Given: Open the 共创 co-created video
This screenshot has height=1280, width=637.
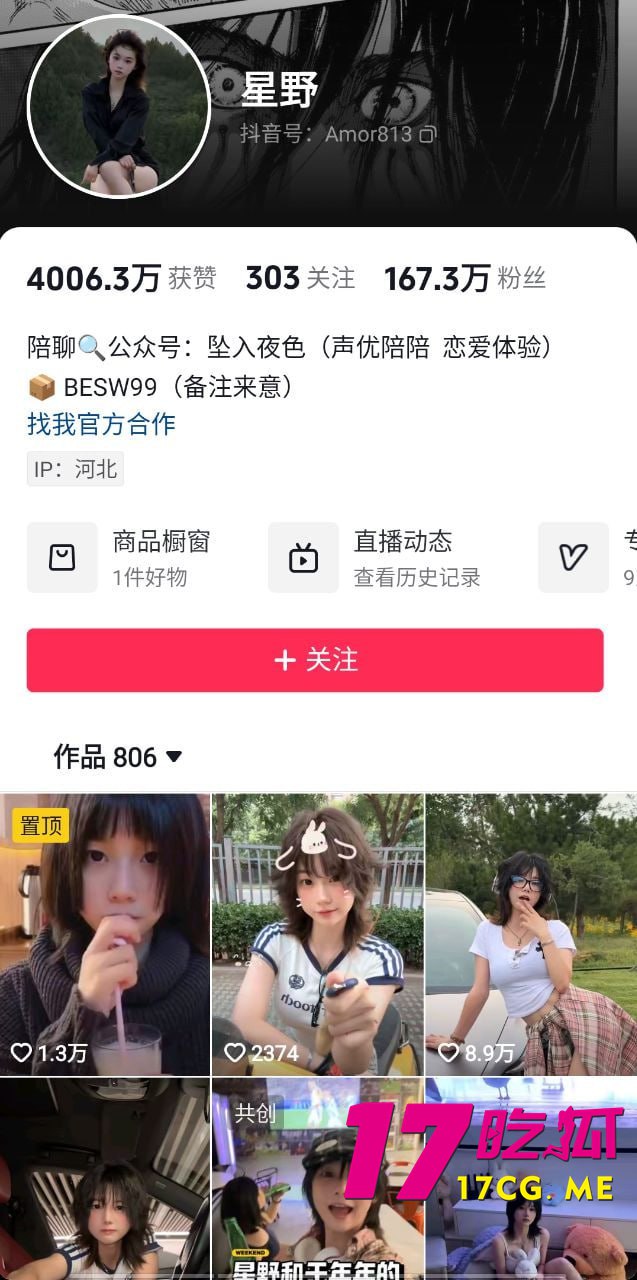Looking at the screenshot, I should (318, 1180).
